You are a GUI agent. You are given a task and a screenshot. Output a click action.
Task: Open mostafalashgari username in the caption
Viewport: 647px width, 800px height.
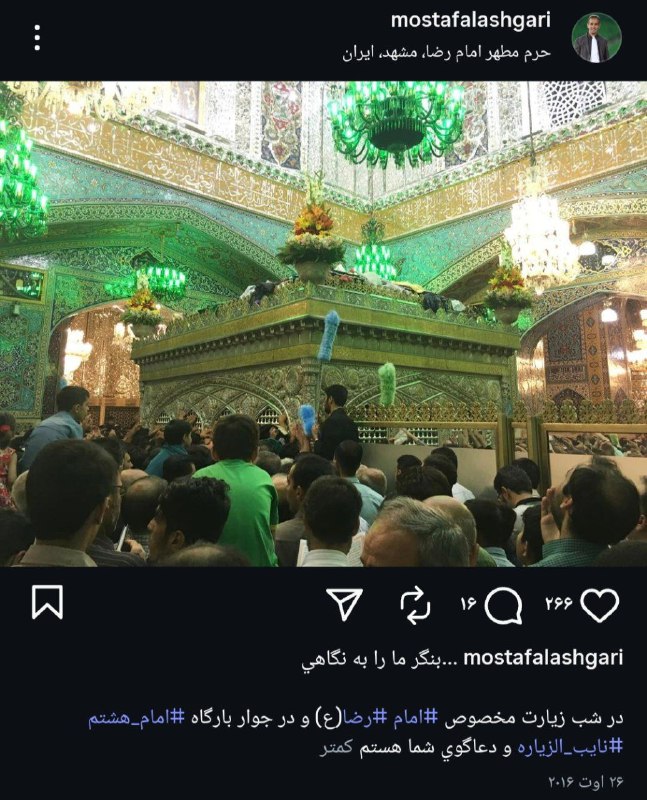point(544,657)
